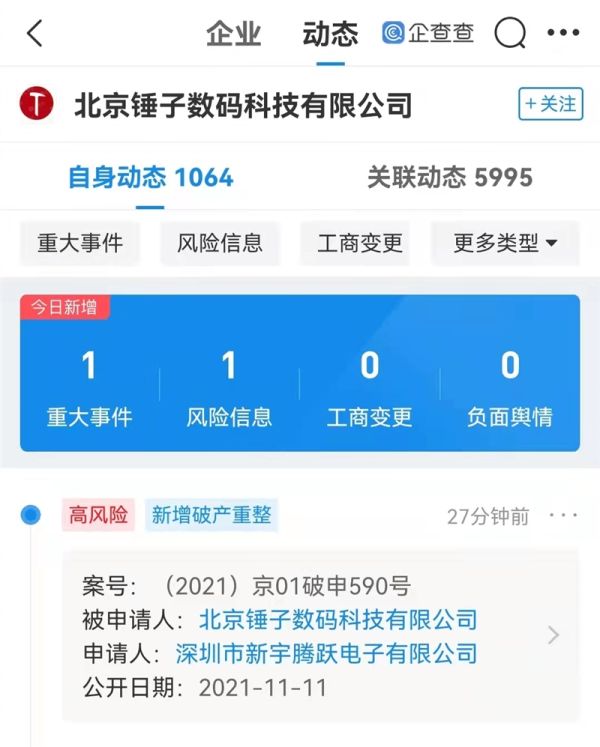This screenshot has width=600, height=747.
Task: Go back using the arrow icon
Action: (x=35, y=34)
